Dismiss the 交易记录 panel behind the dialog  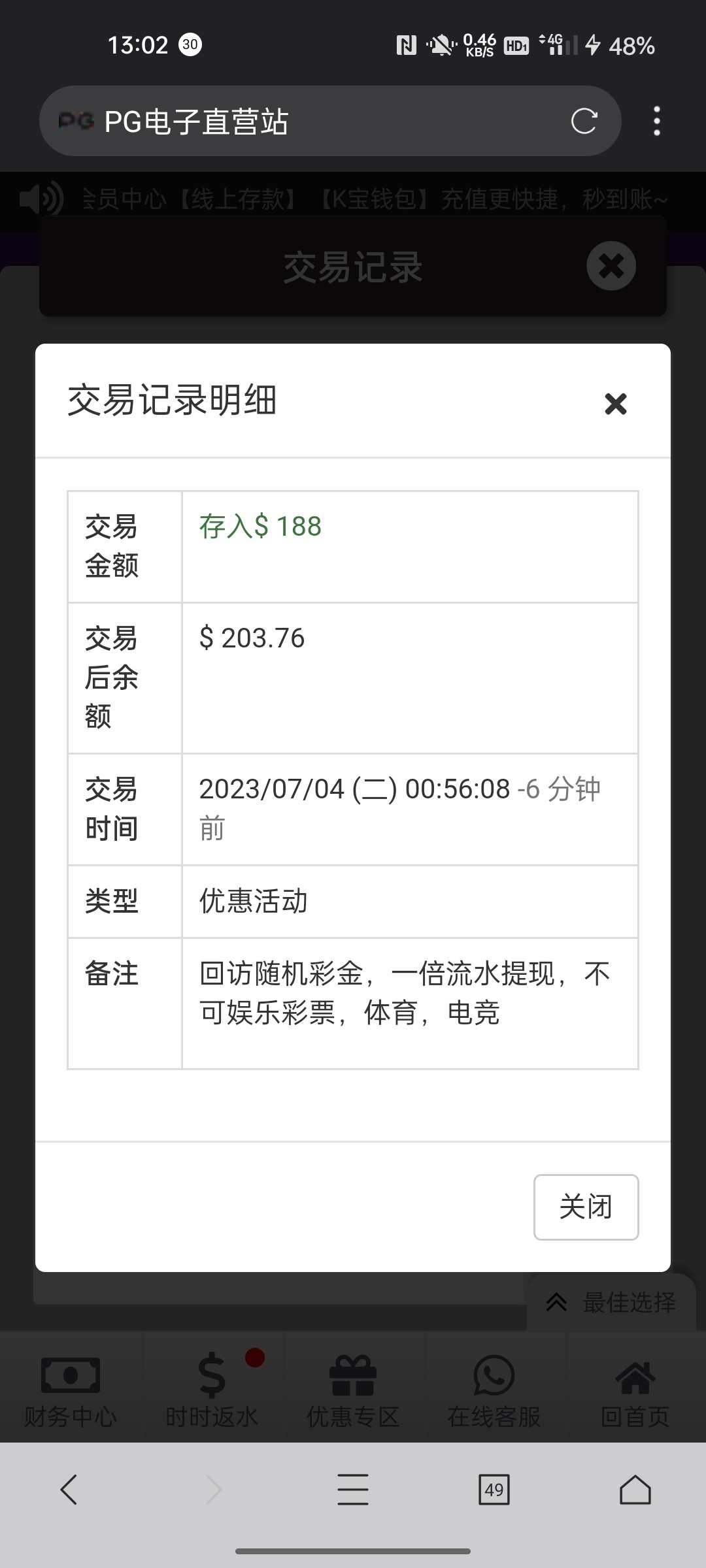coord(611,266)
